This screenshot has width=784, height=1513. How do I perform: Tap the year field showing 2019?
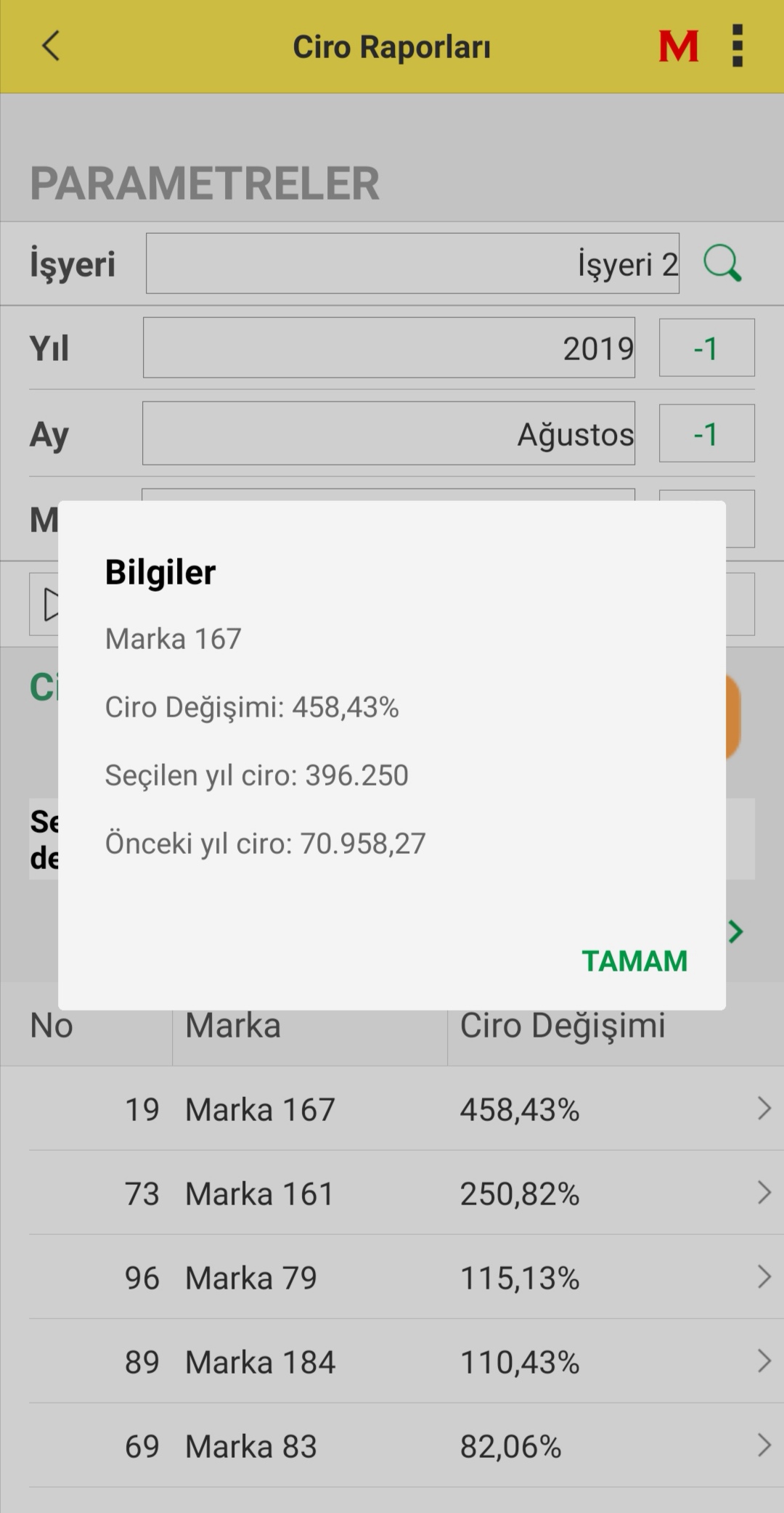click(x=389, y=348)
